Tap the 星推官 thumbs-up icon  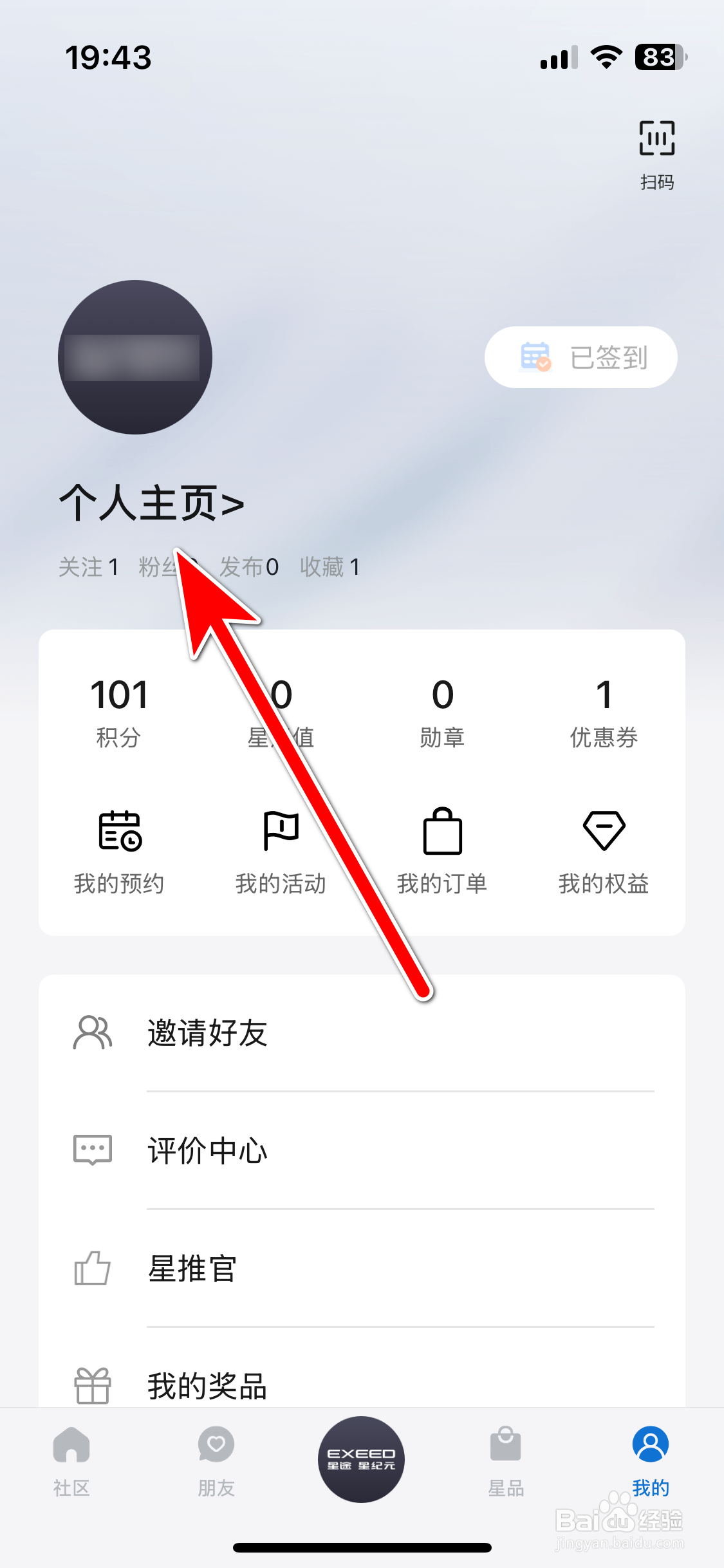[92, 1268]
